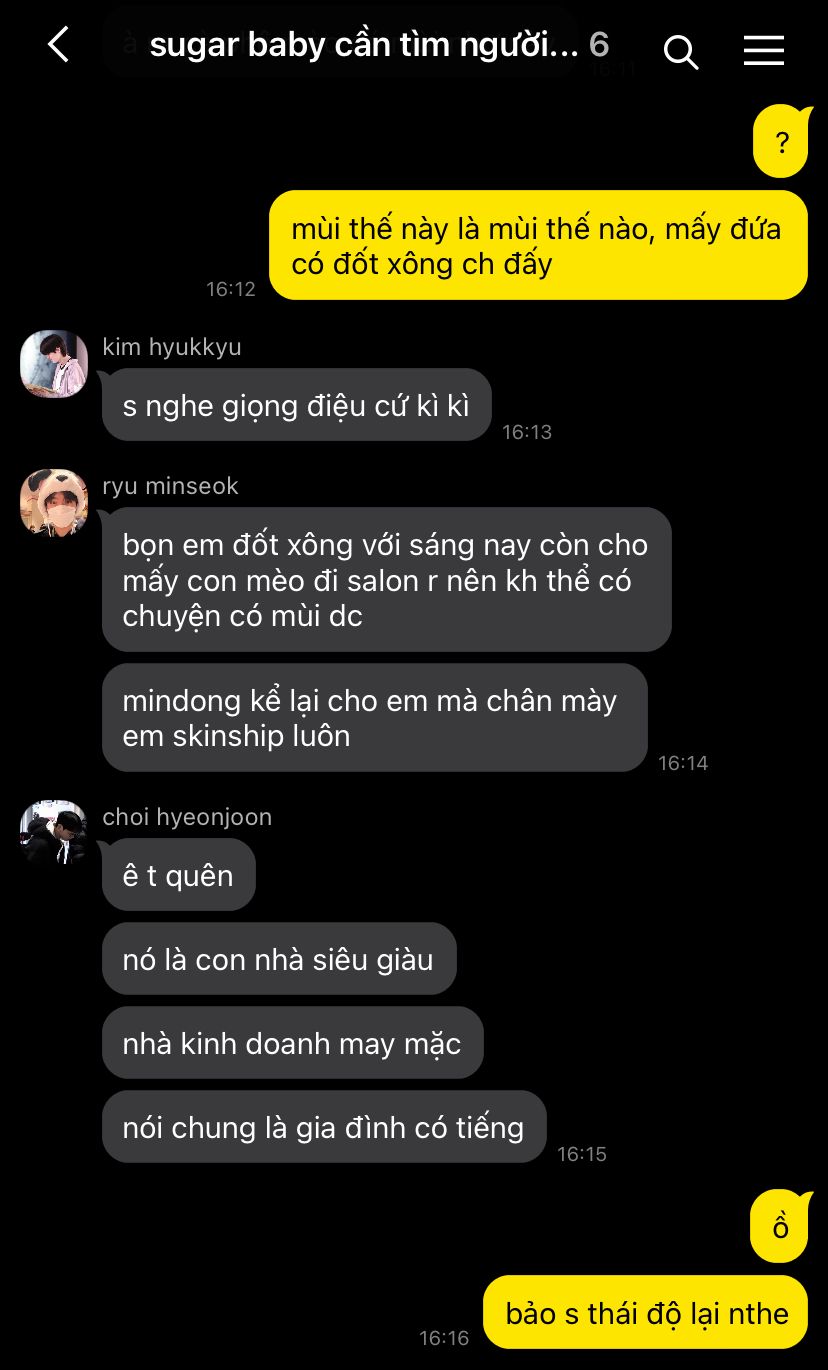
Task: View kim hyukkyu's profile picture
Action: click(54, 364)
